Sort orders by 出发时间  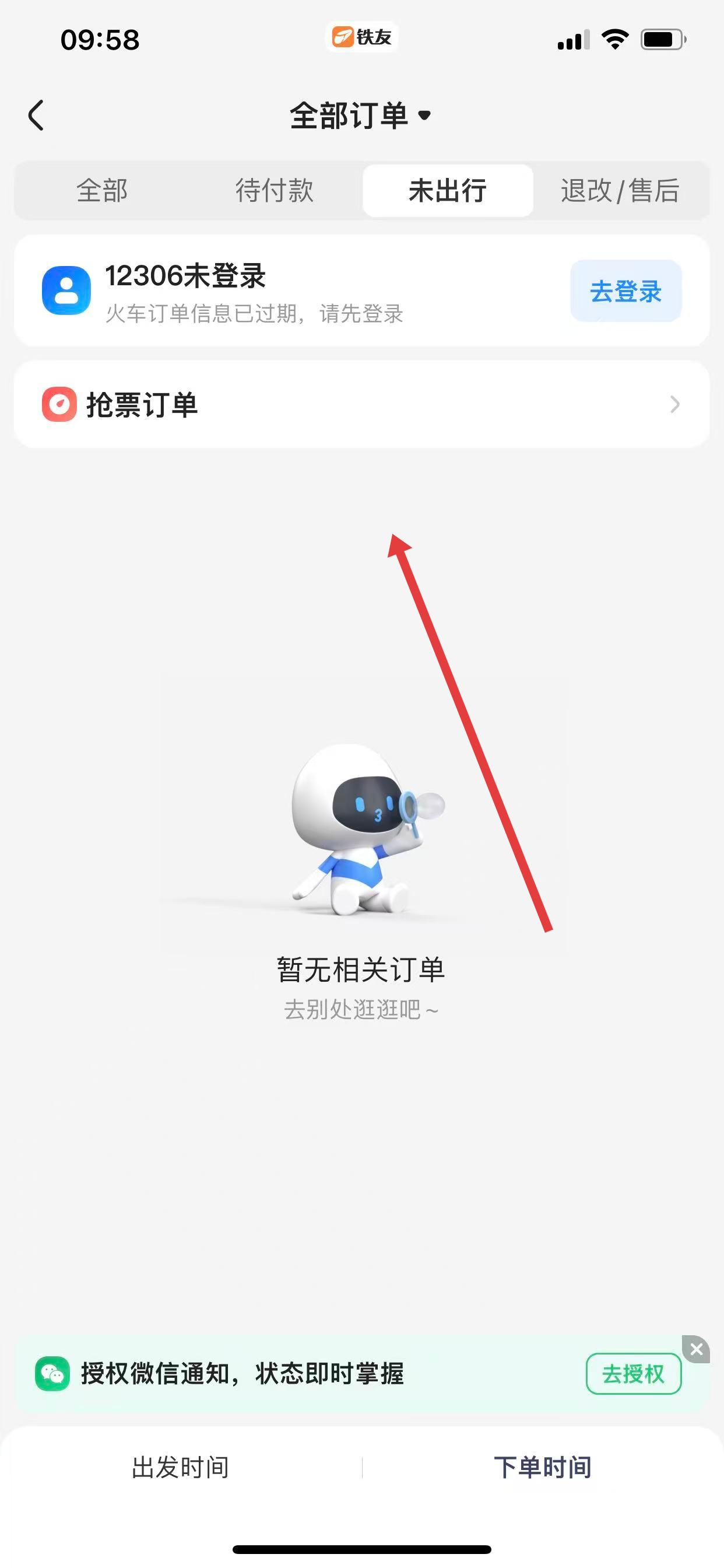(x=181, y=1467)
